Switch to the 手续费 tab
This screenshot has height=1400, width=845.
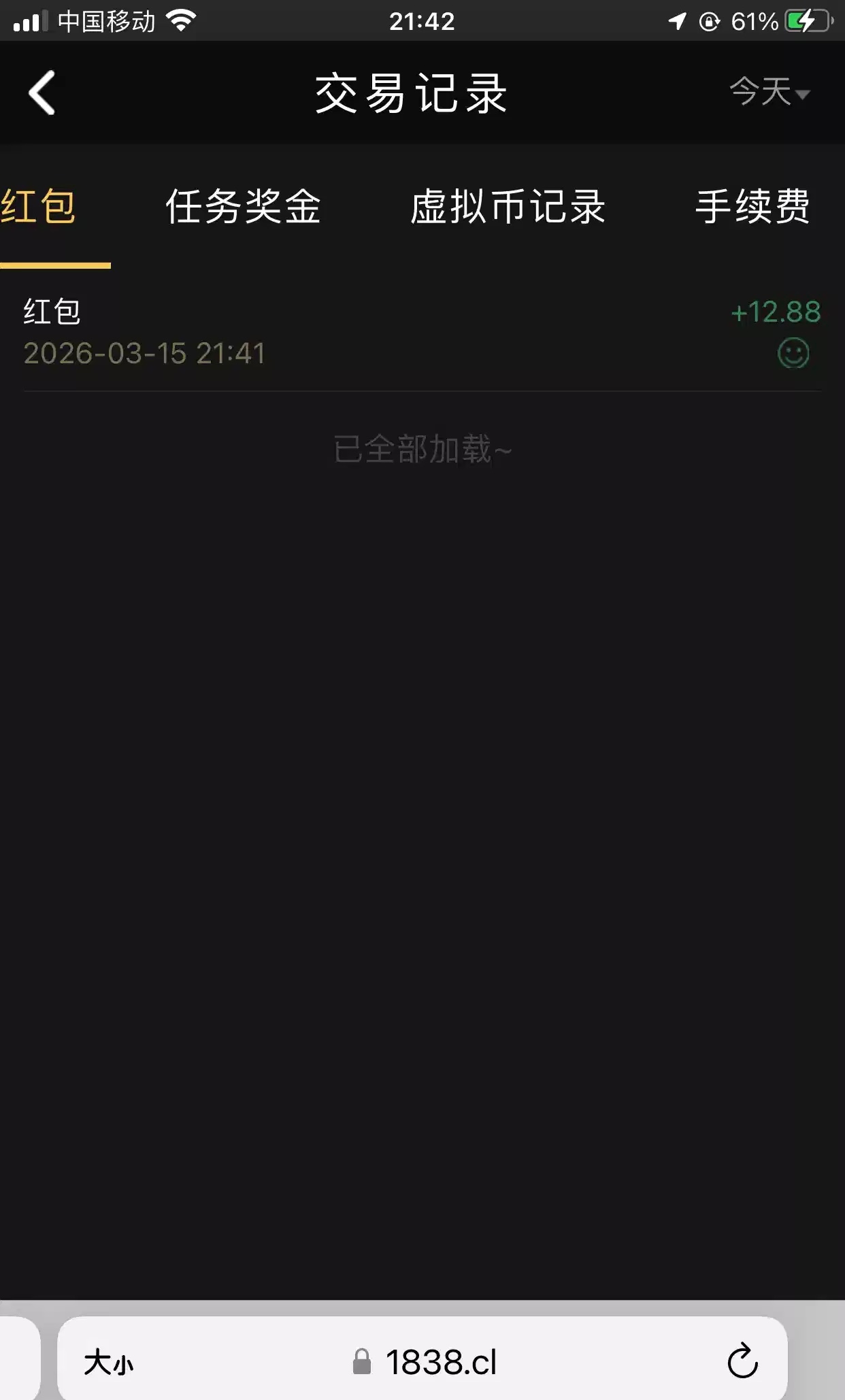click(752, 207)
